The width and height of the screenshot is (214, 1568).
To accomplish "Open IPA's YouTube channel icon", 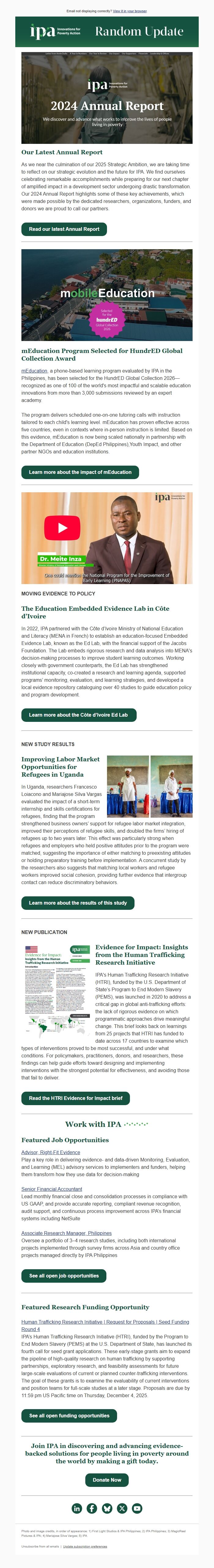I will [137, 1508].
